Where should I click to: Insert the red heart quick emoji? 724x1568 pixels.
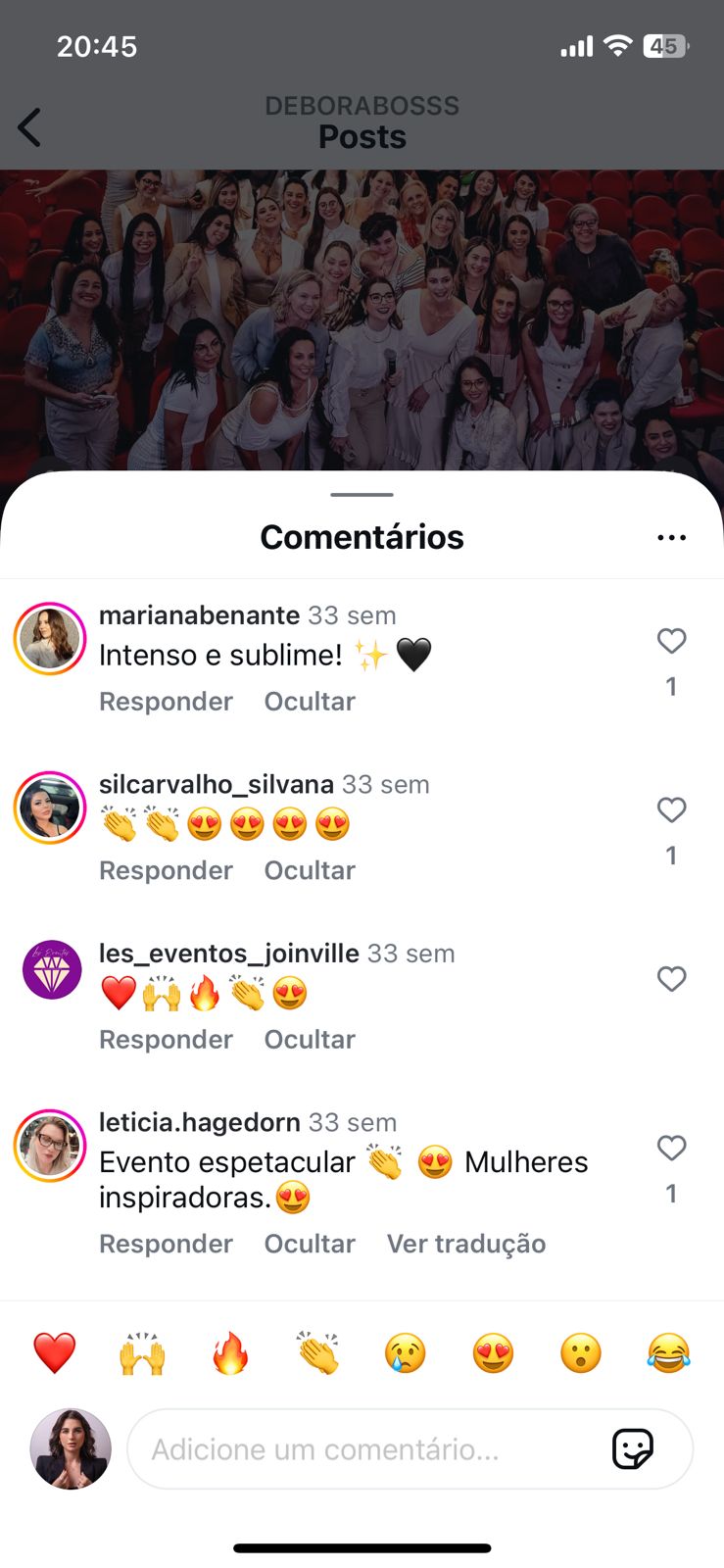[55, 1353]
